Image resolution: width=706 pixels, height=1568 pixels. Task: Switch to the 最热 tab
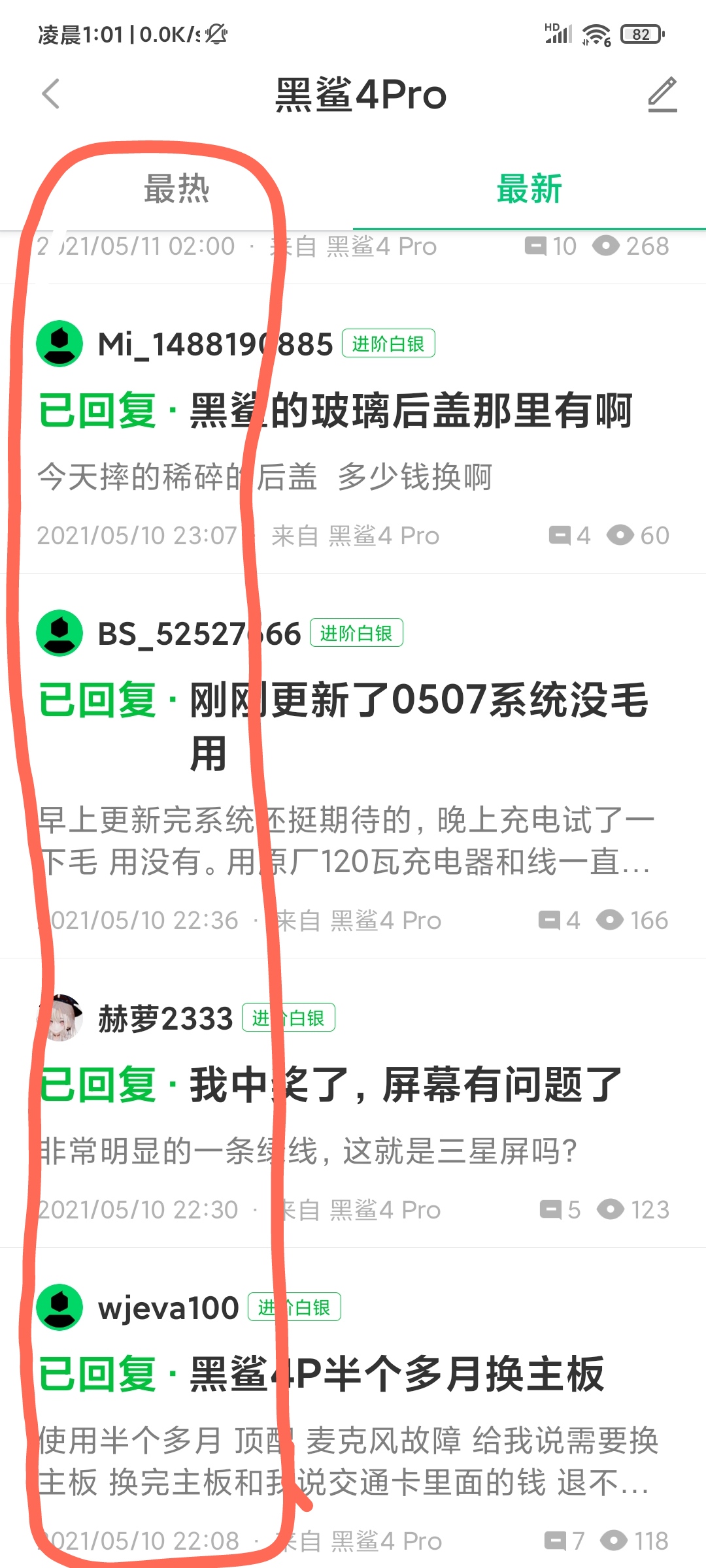pyautogui.click(x=176, y=189)
